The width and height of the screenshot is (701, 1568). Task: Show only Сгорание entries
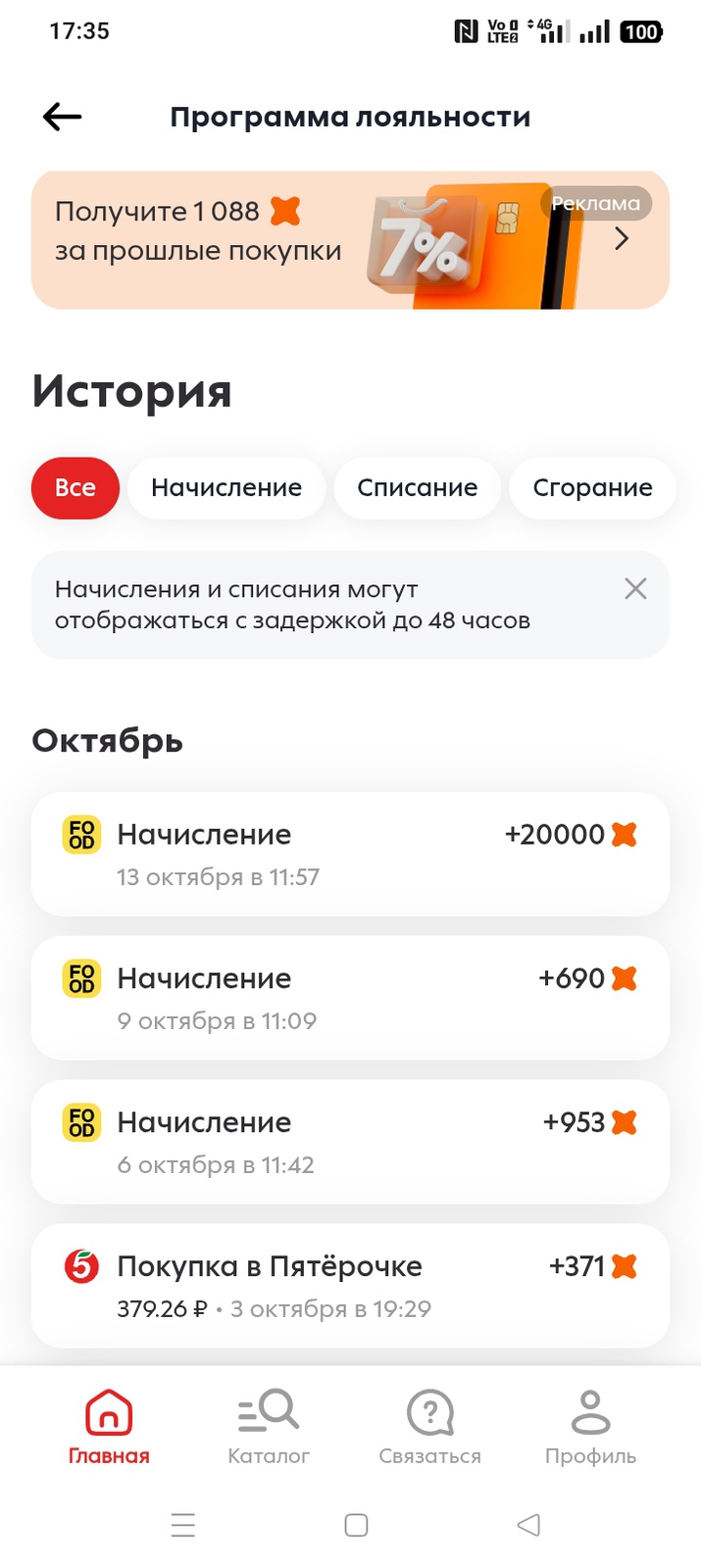point(592,487)
